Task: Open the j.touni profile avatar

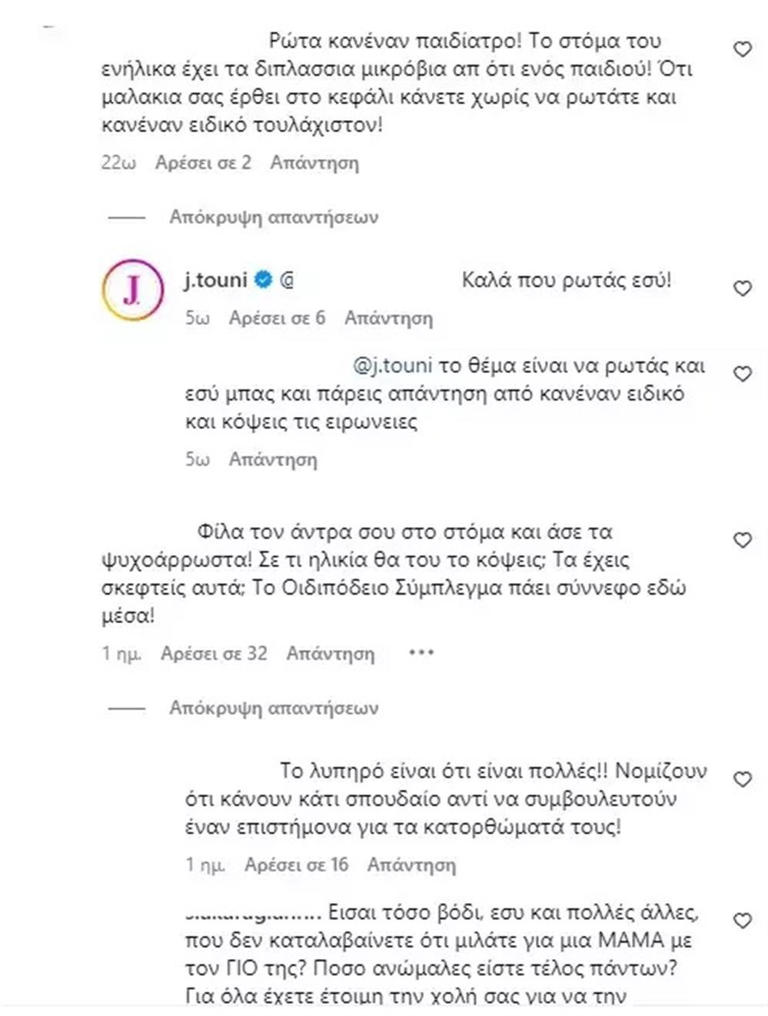Action: 133,289
